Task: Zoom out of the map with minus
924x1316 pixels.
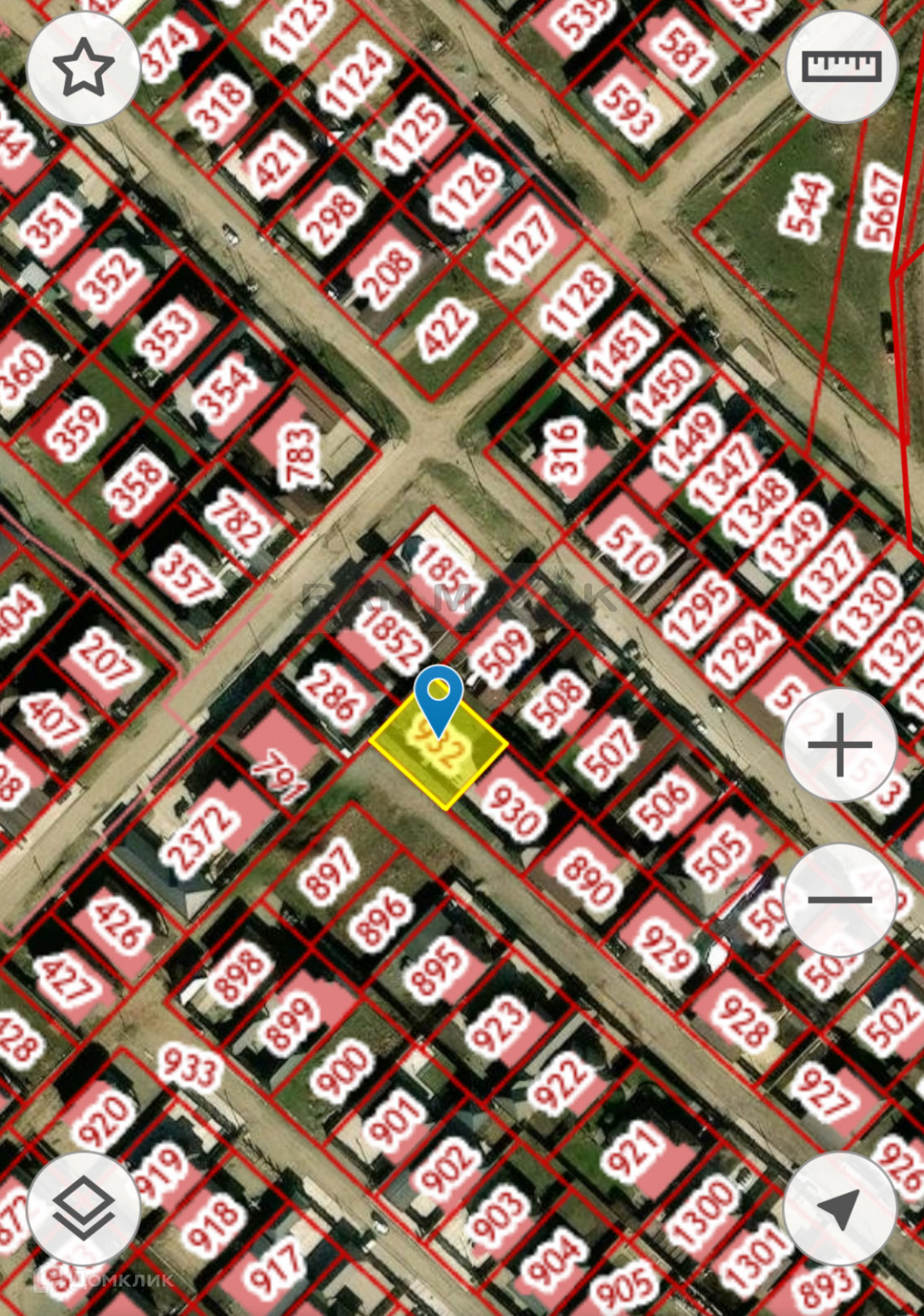Action: coord(839,899)
